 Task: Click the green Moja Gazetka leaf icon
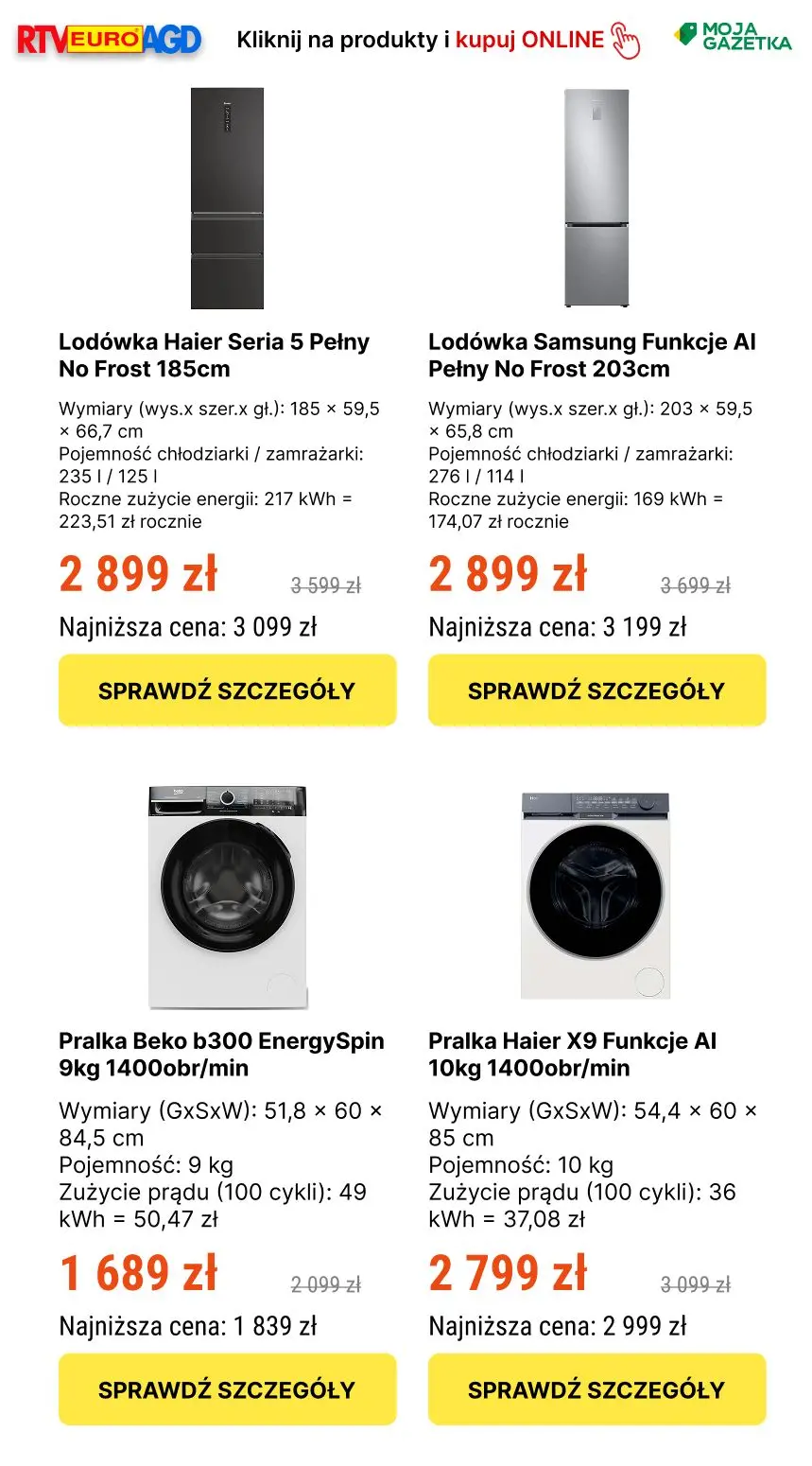(685, 36)
